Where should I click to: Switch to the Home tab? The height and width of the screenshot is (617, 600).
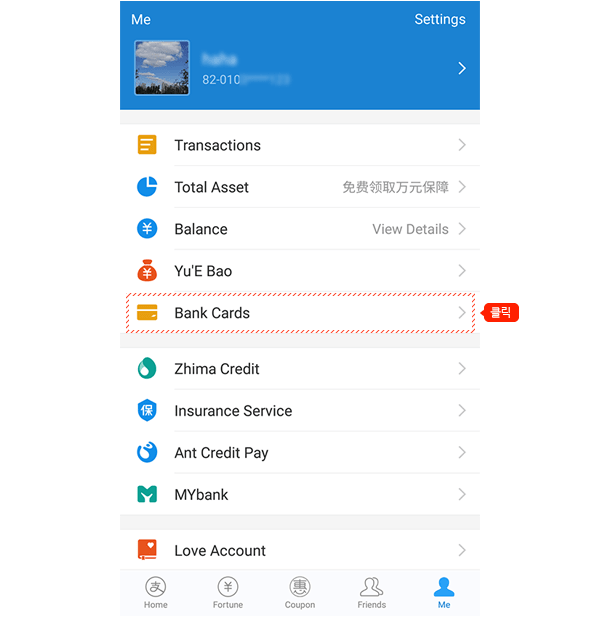point(156,593)
